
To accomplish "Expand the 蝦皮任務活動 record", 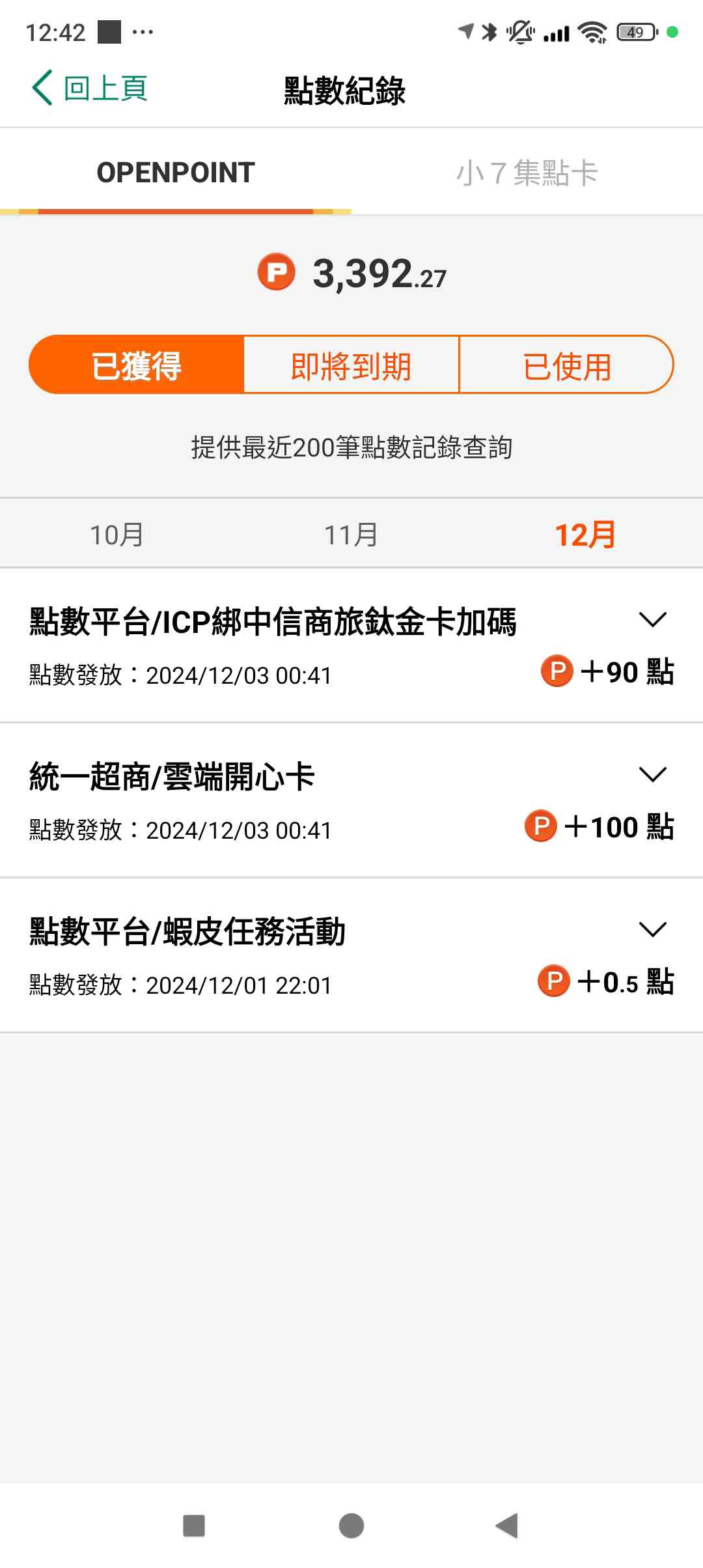I will pyautogui.click(x=652, y=929).
